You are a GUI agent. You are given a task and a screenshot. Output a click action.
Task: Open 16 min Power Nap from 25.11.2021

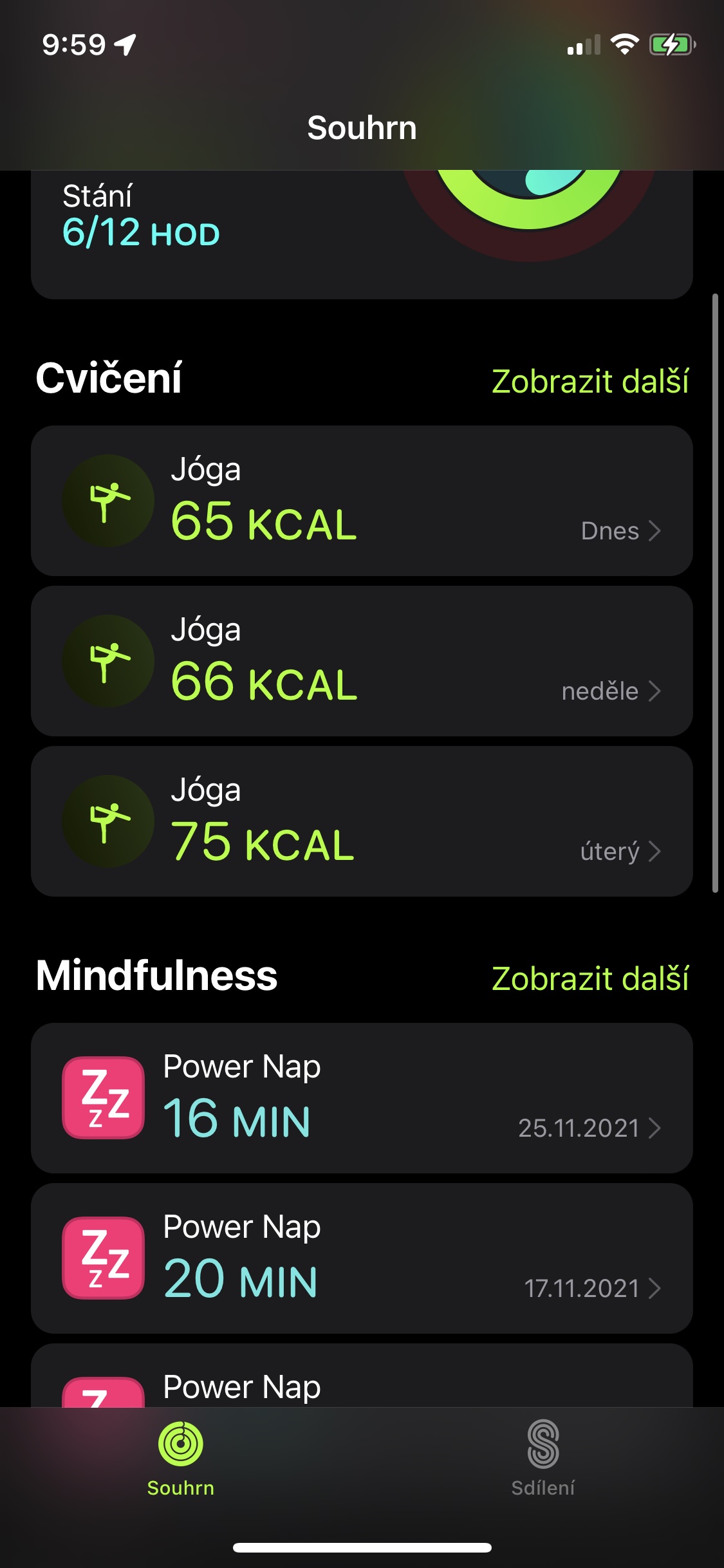[362, 1098]
